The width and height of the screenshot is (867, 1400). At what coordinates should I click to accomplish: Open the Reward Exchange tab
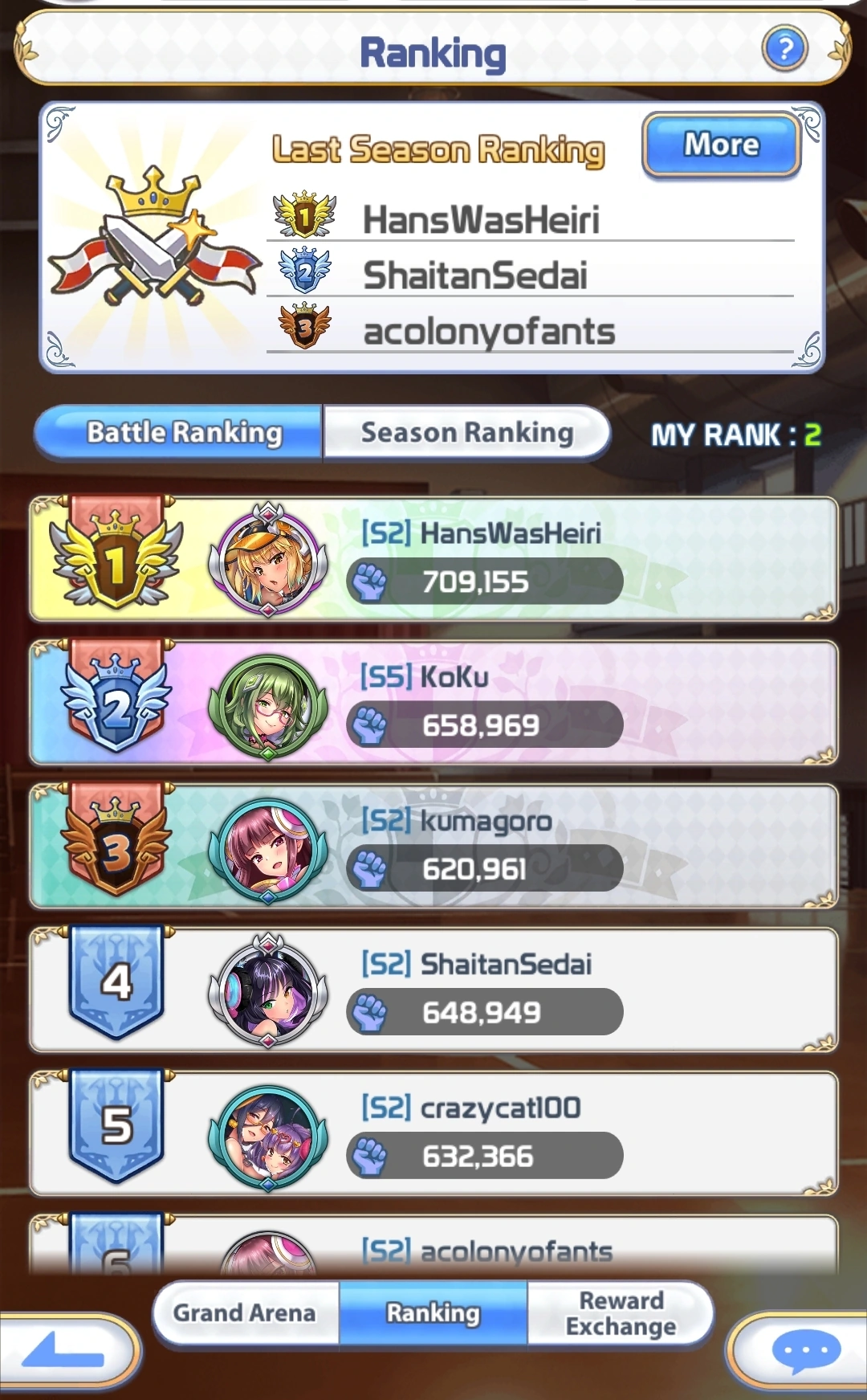[x=621, y=1313]
